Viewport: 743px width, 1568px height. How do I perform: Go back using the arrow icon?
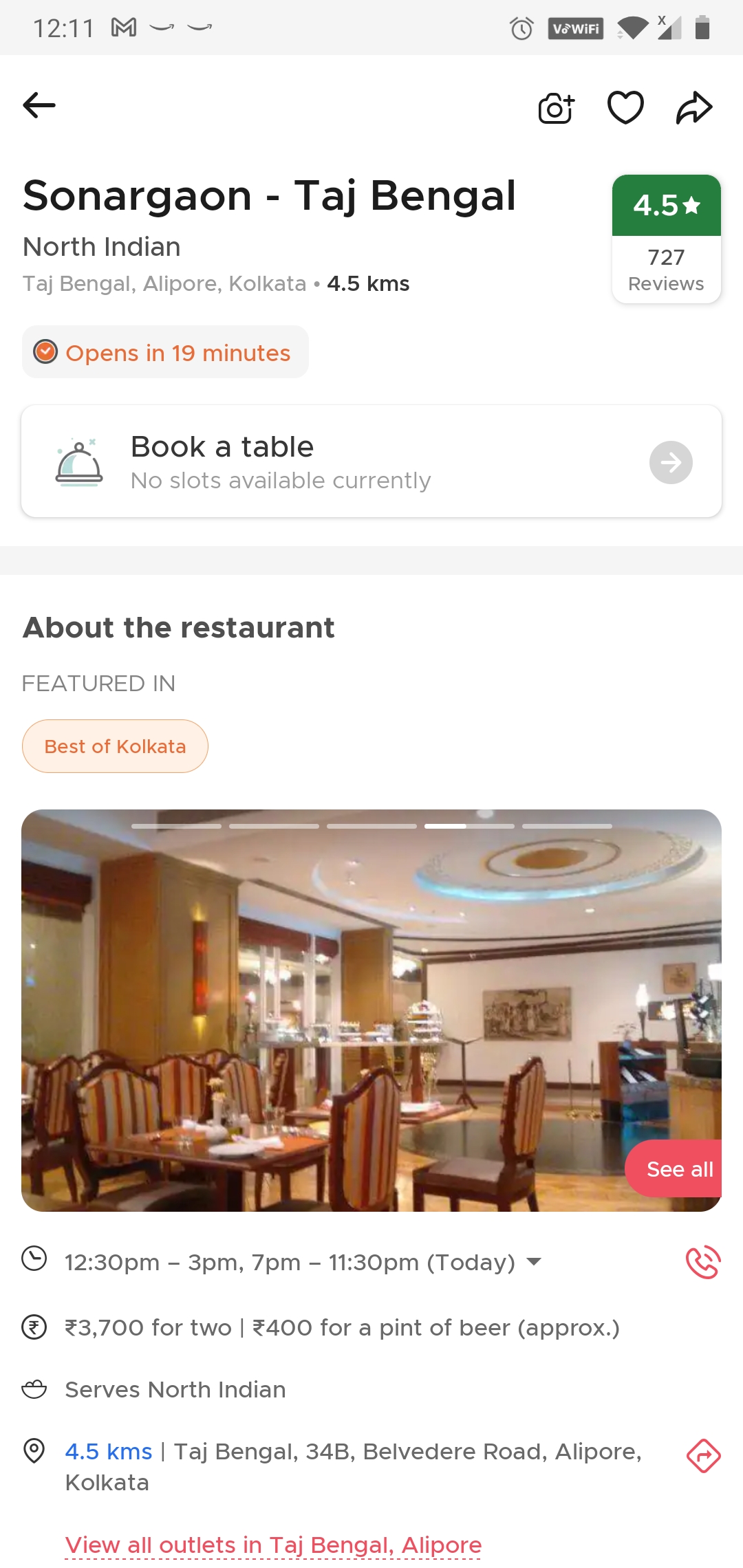point(39,106)
